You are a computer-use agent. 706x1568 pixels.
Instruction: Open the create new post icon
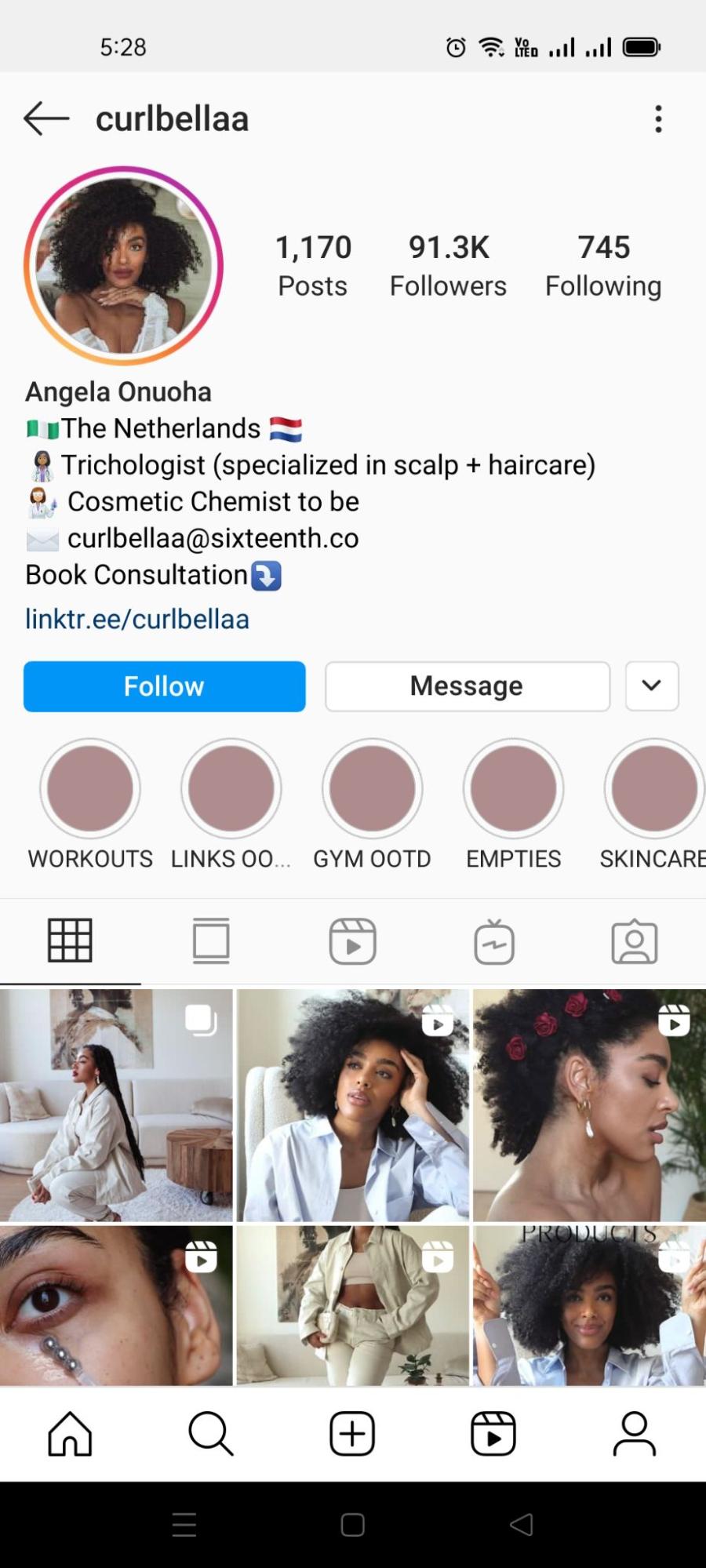pyautogui.click(x=351, y=1433)
